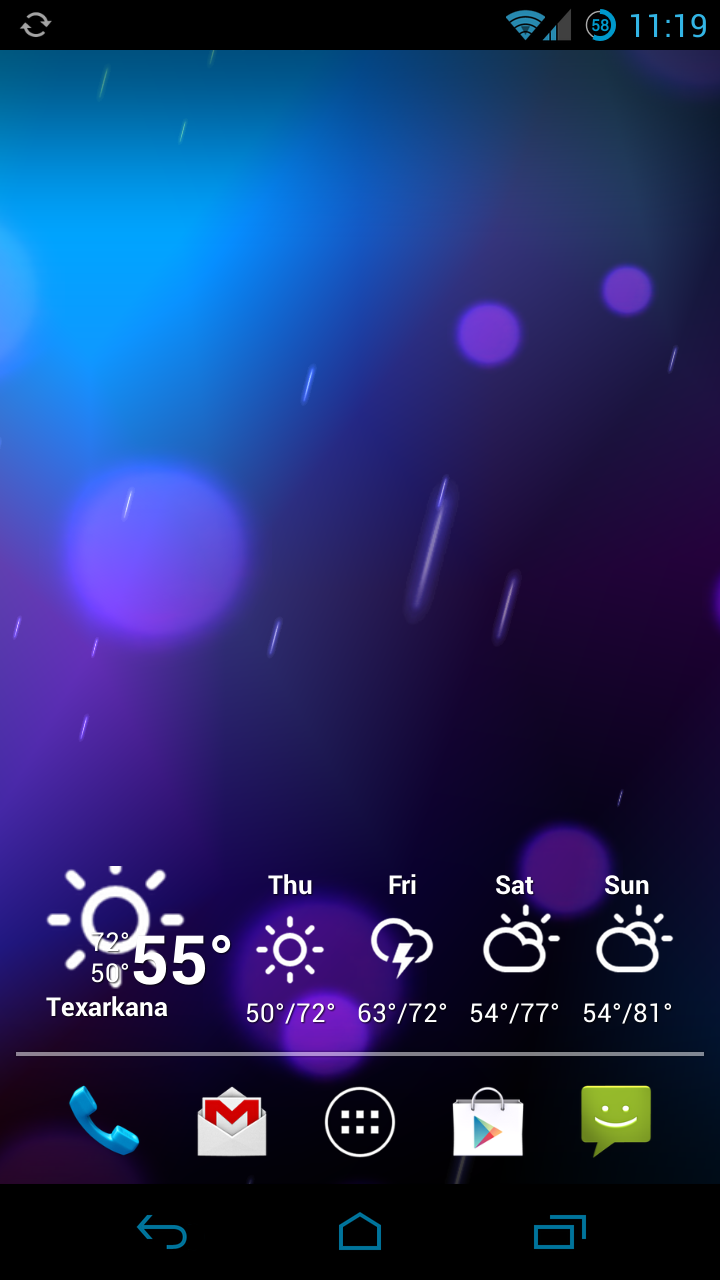
Task: Open the Google Play Store
Action: (x=487, y=1120)
